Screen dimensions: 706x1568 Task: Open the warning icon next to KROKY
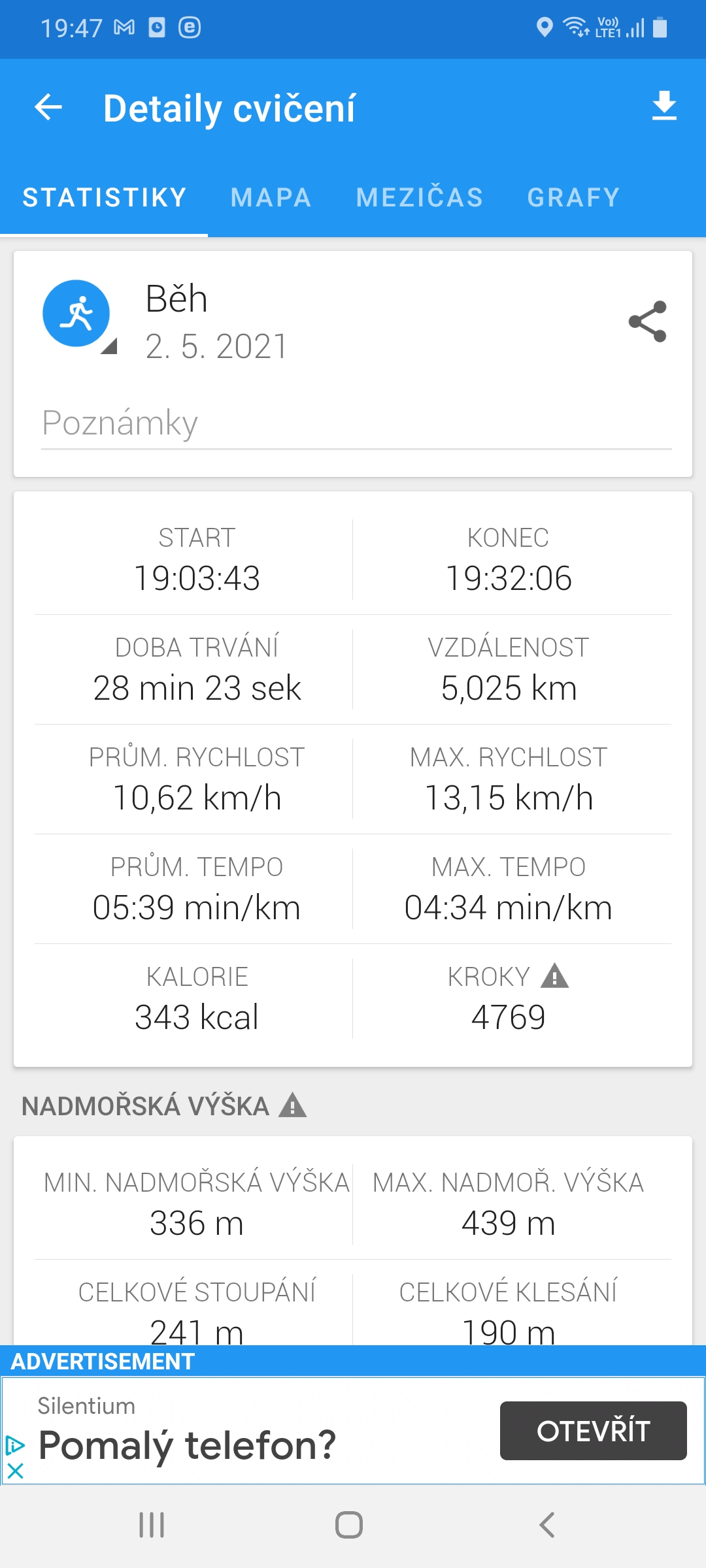[x=555, y=976]
